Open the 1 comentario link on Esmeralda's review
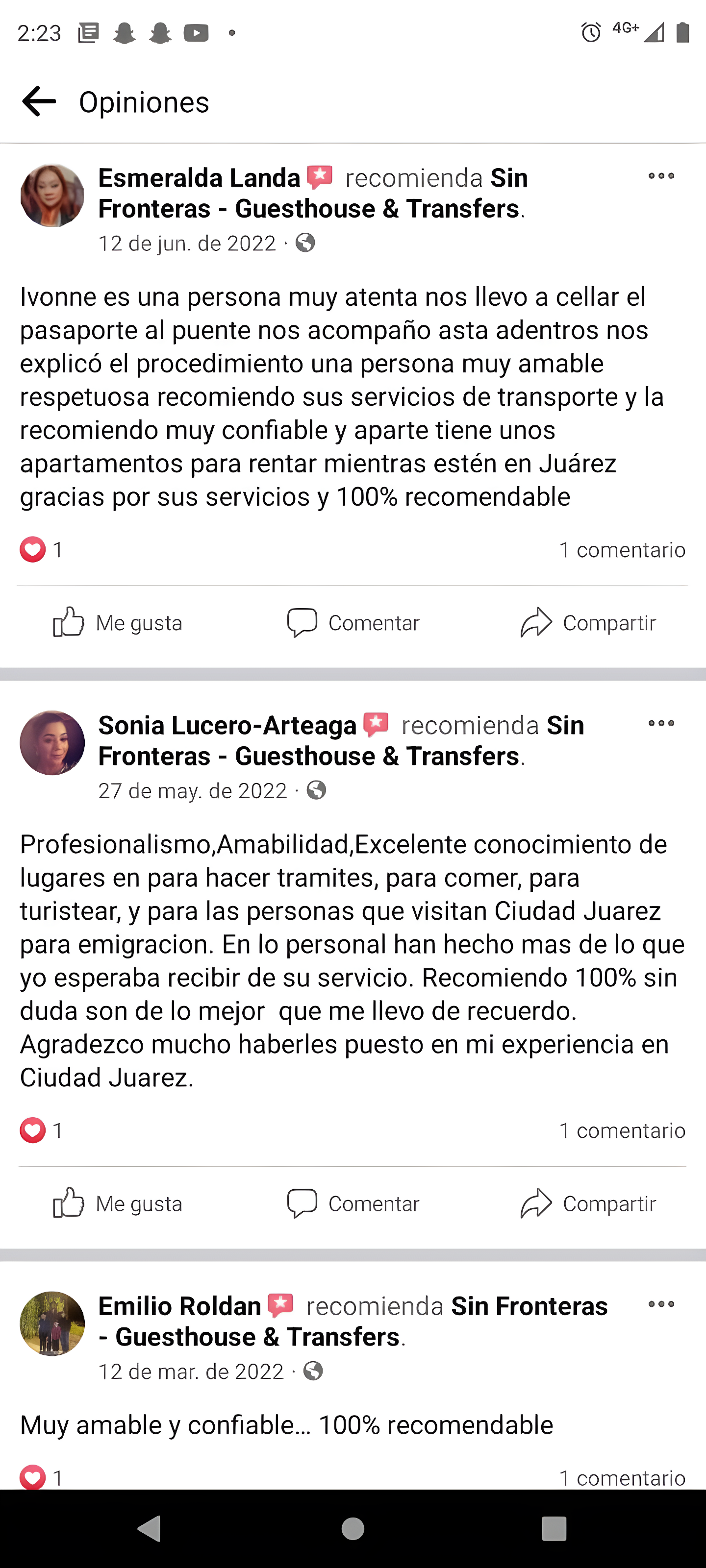Image resolution: width=706 pixels, height=1568 pixels. coord(623,550)
